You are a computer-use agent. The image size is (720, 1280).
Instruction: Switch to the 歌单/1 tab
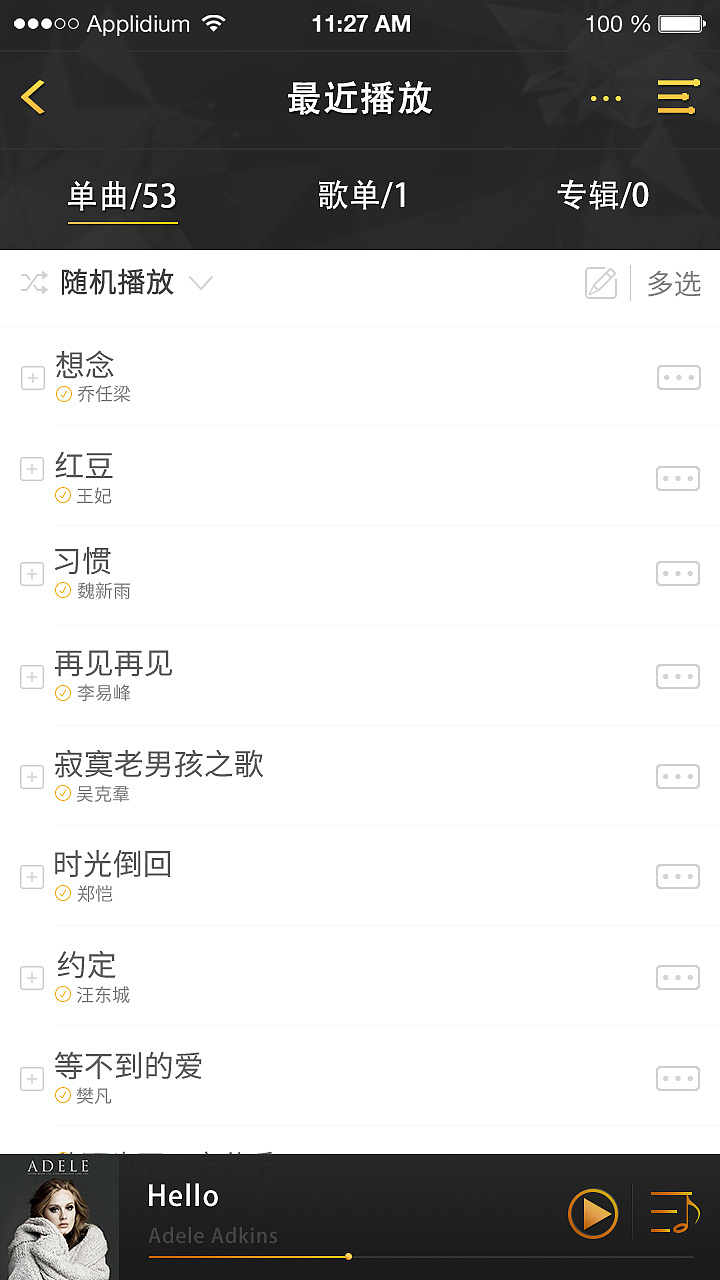pos(360,196)
